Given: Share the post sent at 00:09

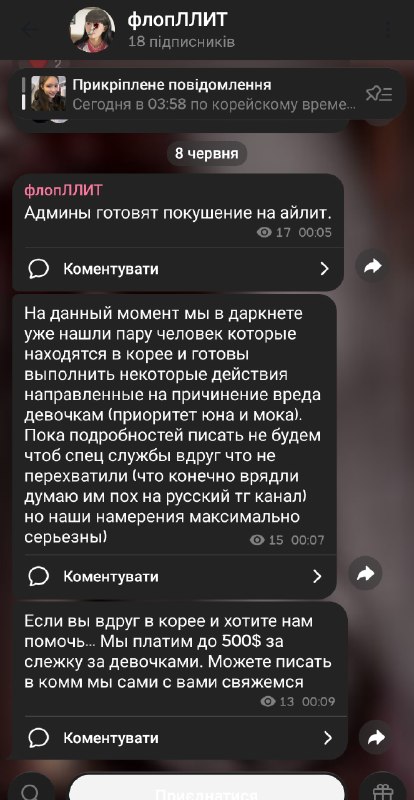Looking at the screenshot, I should click(x=376, y=737).
